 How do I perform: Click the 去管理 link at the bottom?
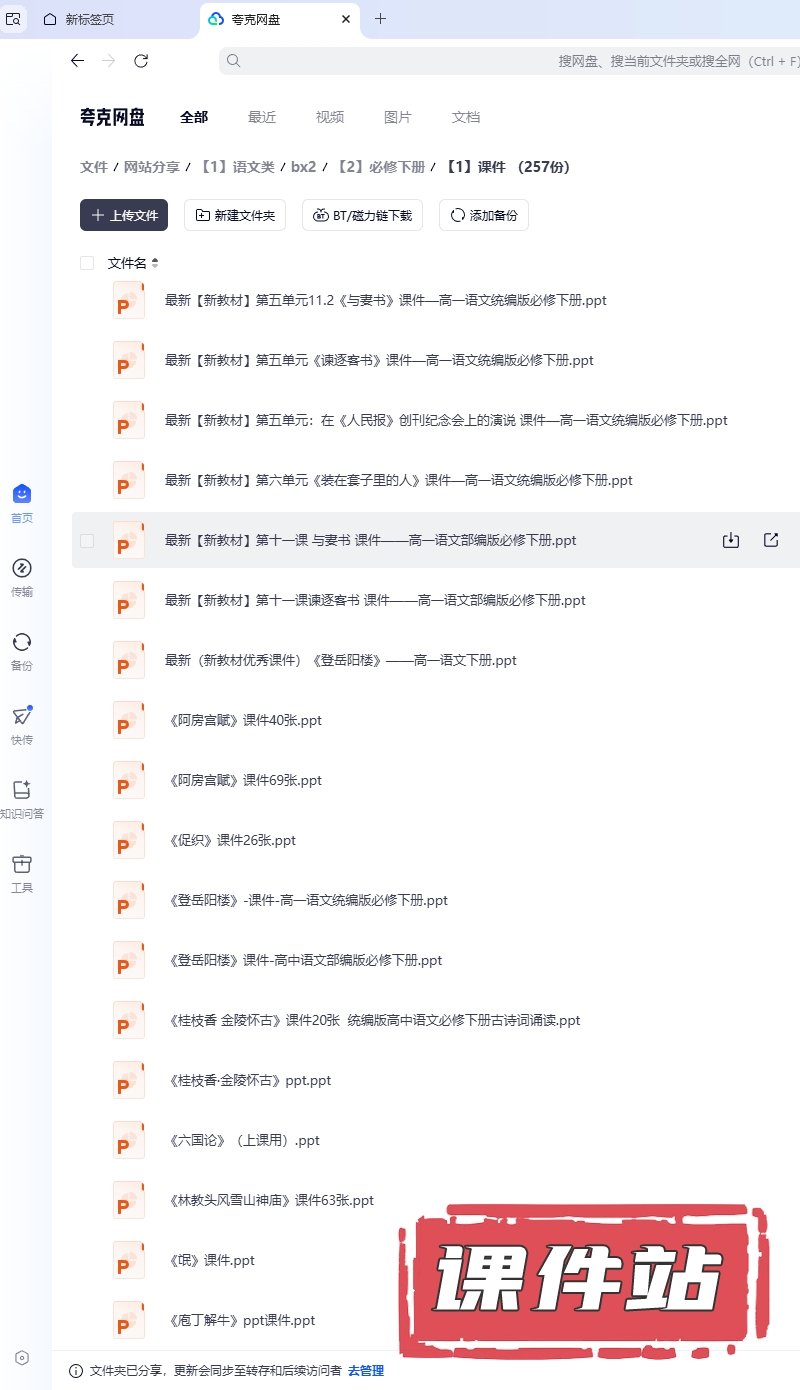(366, 1371)
